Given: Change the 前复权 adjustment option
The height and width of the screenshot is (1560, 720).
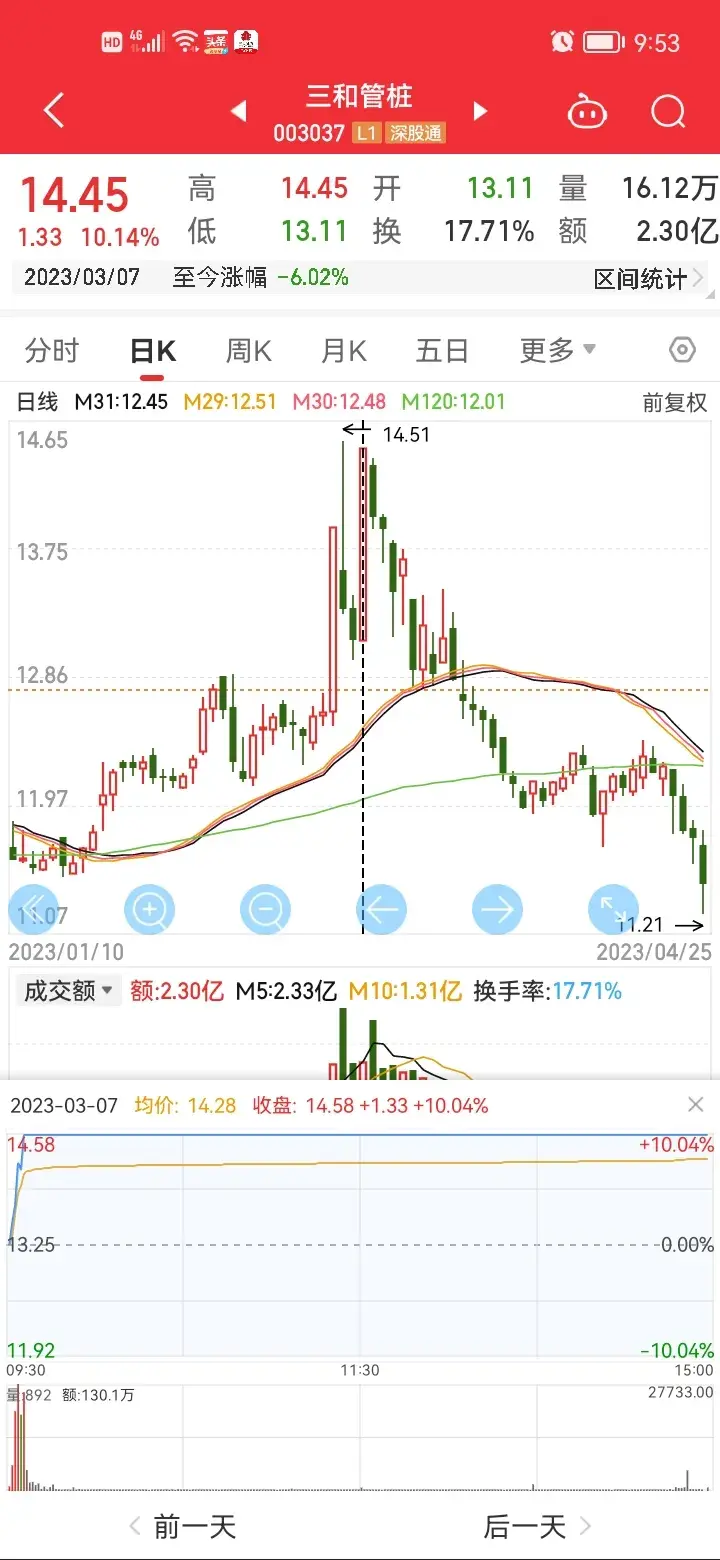Looking at the screenshot, I should pyautogui.click(x=675, y=402).
